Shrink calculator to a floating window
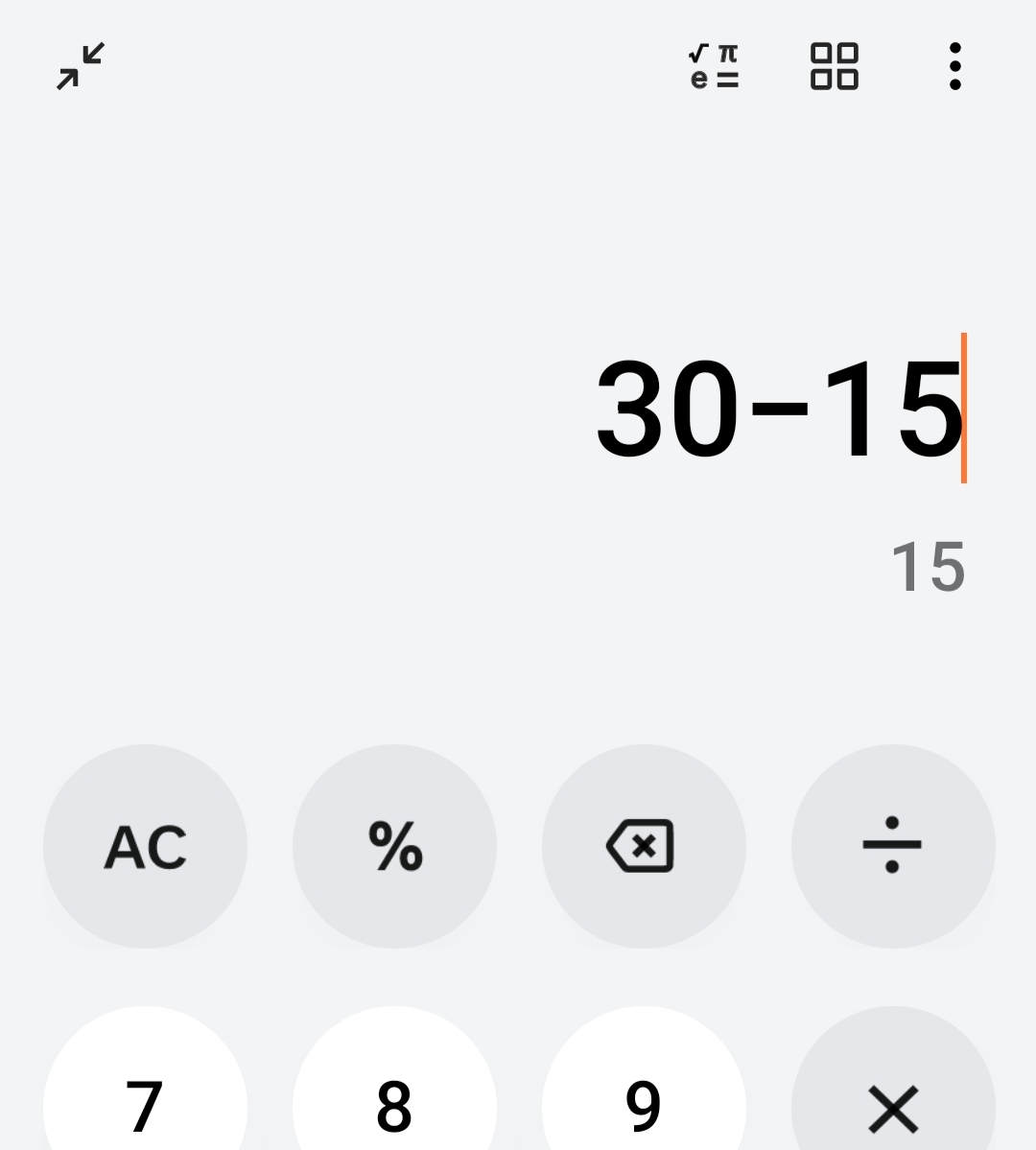This screenshot has width=1036, height=1150. coord(80,66)
